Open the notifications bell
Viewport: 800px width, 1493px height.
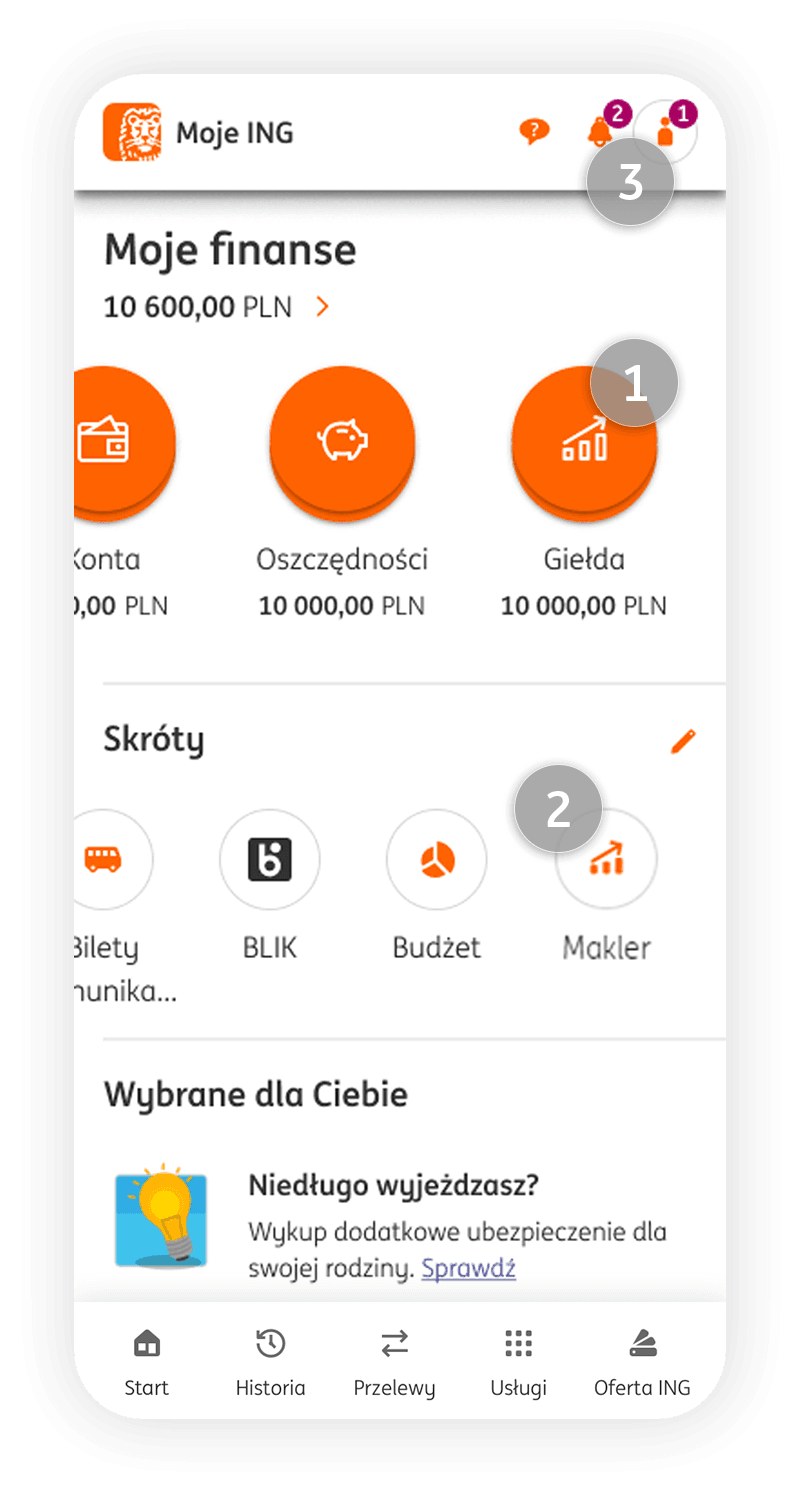[x=600, y=130]
